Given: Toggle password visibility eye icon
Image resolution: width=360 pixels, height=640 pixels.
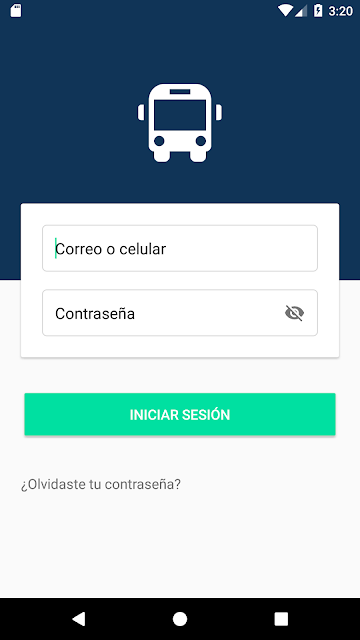Looking at the screenshot, I should 294,313.
